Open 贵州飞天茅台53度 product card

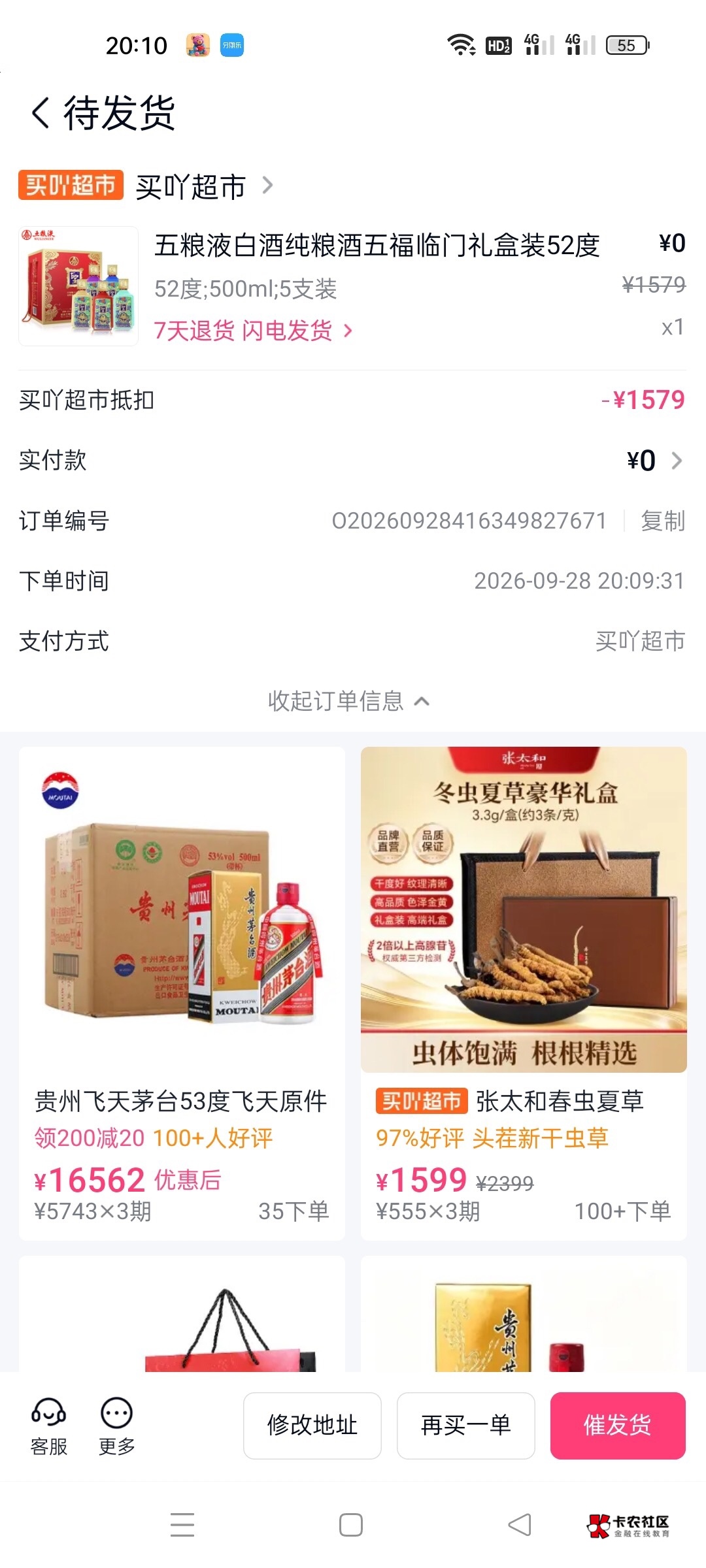(x=182, y=993)
